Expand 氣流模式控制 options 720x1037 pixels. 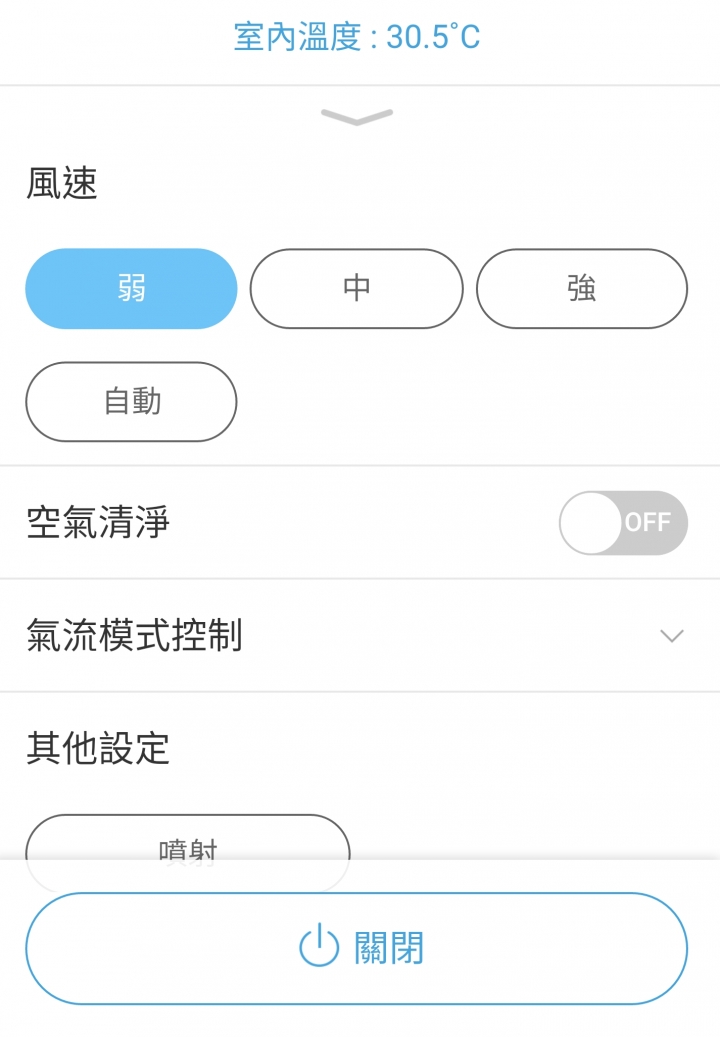click(x=671, y=636)
